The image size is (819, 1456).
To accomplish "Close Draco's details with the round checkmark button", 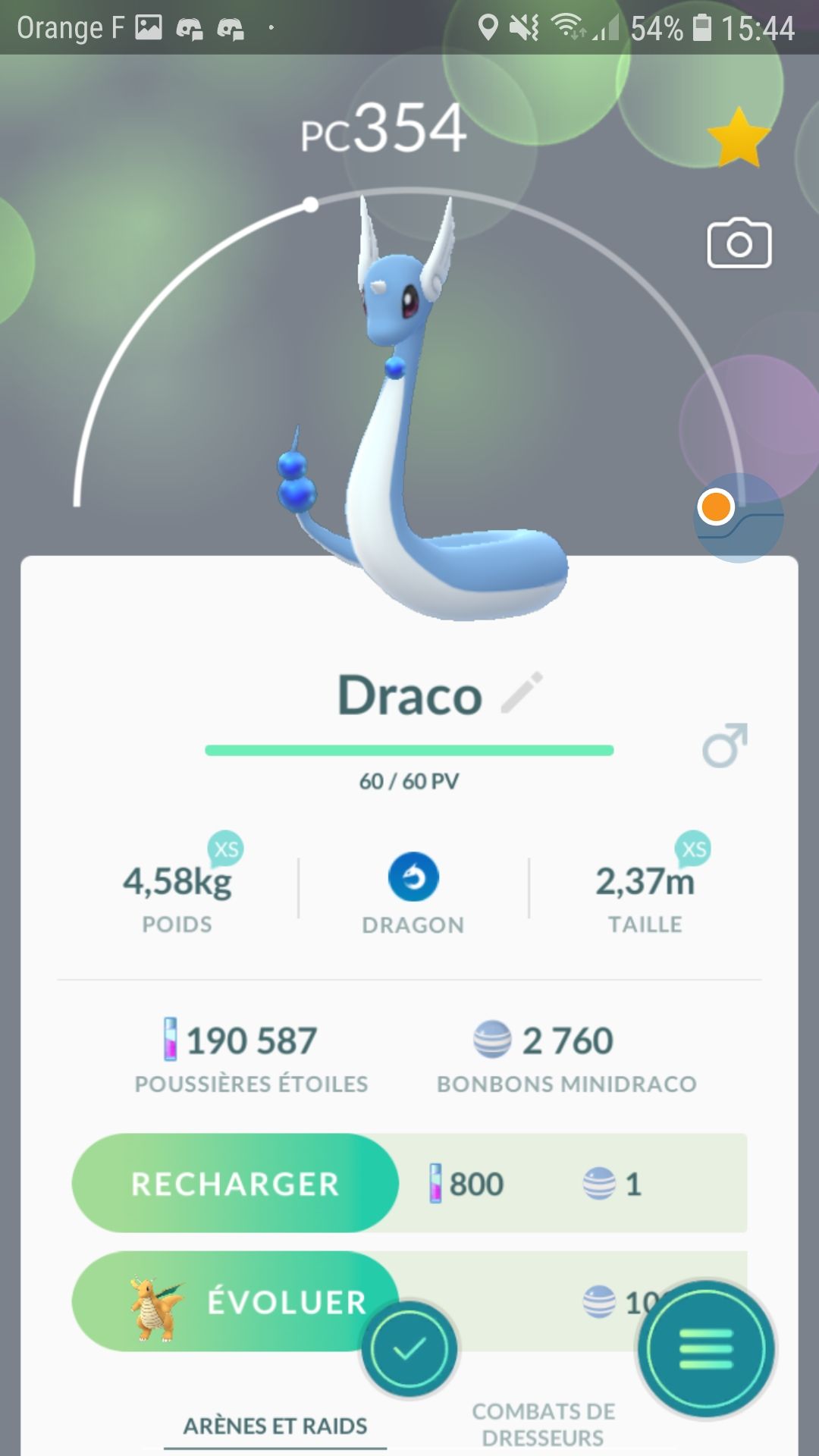I will pyautogui.click(x=409, y=1349).
